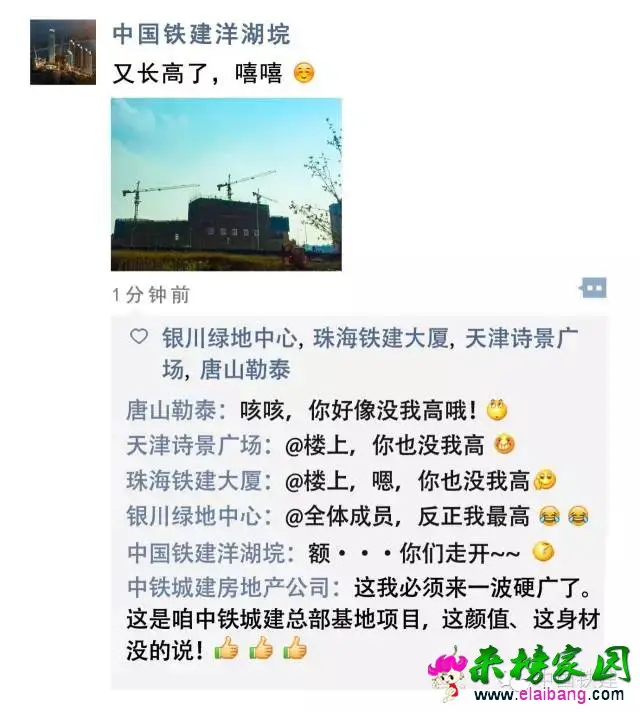Open 银川绿地中心 in the likes list

point(231,338)
